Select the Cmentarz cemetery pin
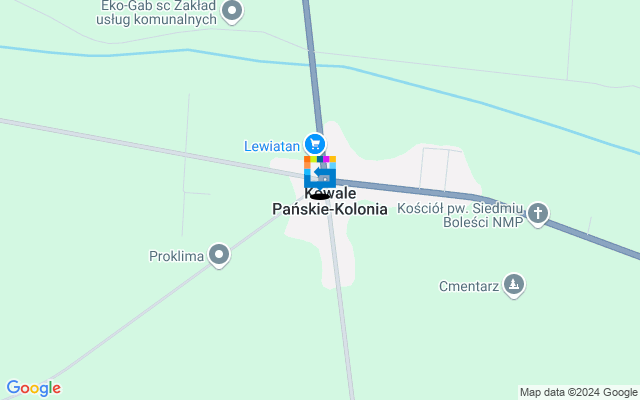Image resolution: width=640 pixels, height=400 pixels. point(514,285)
